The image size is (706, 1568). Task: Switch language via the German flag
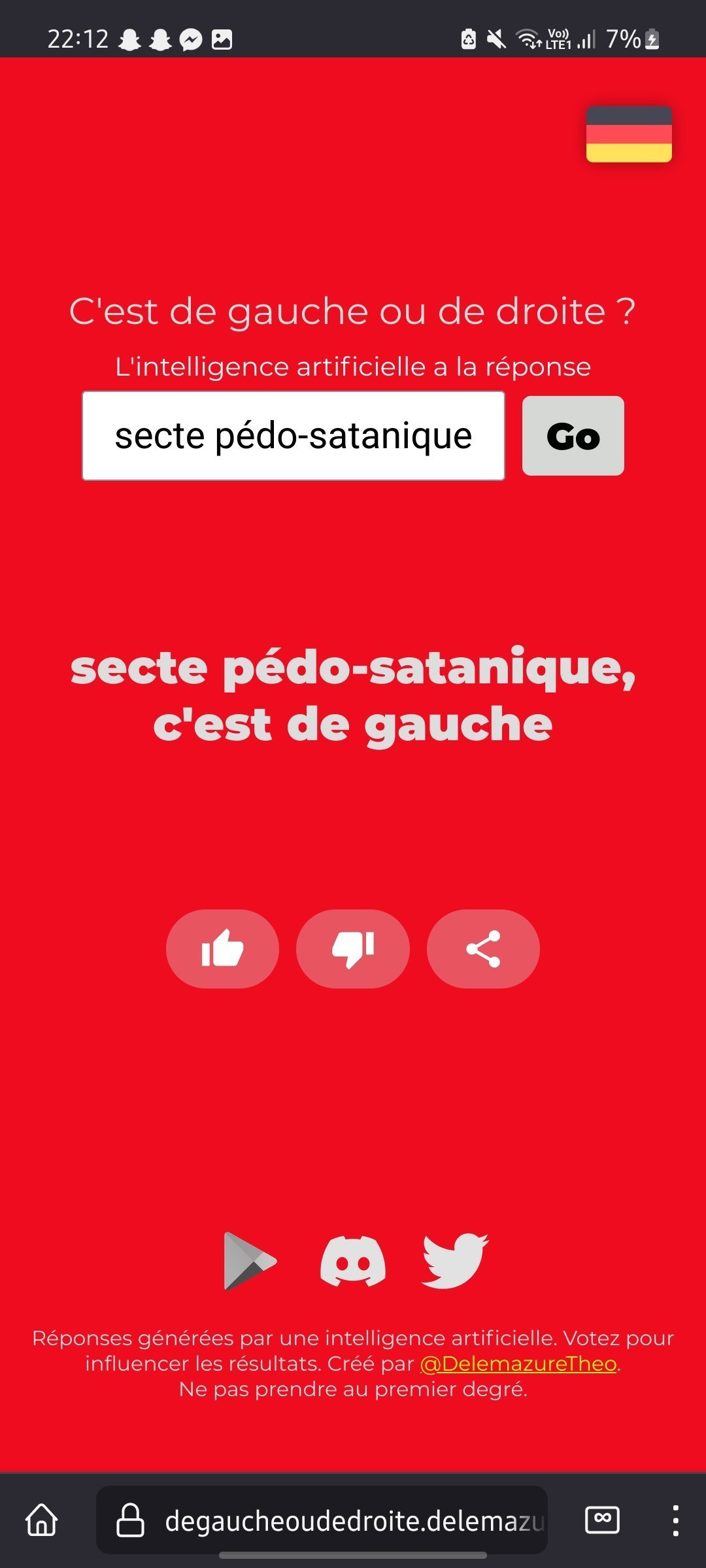point(629,134)
